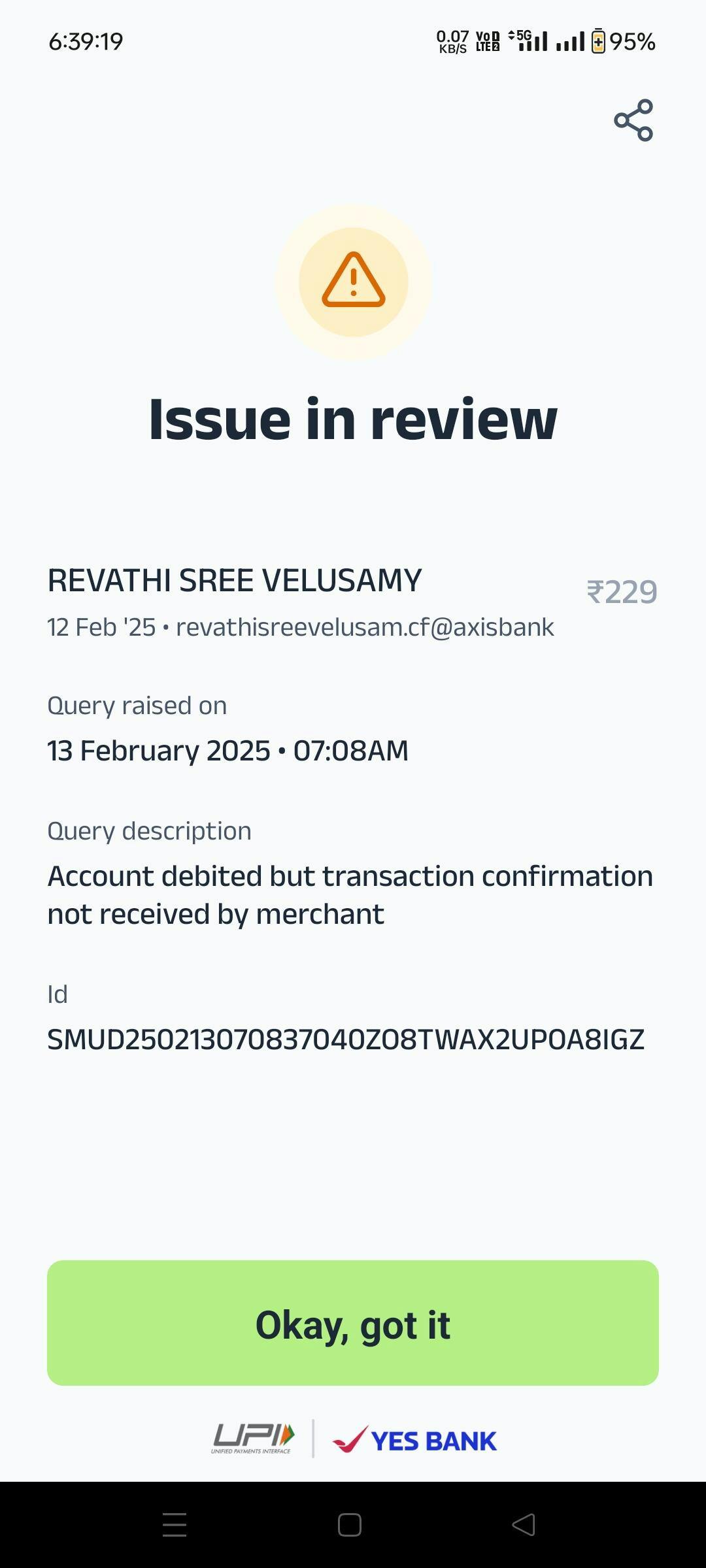This screenshot has width=706, height=1568.
Task: Go to the home screen
Action: (x=350, y=1525)
